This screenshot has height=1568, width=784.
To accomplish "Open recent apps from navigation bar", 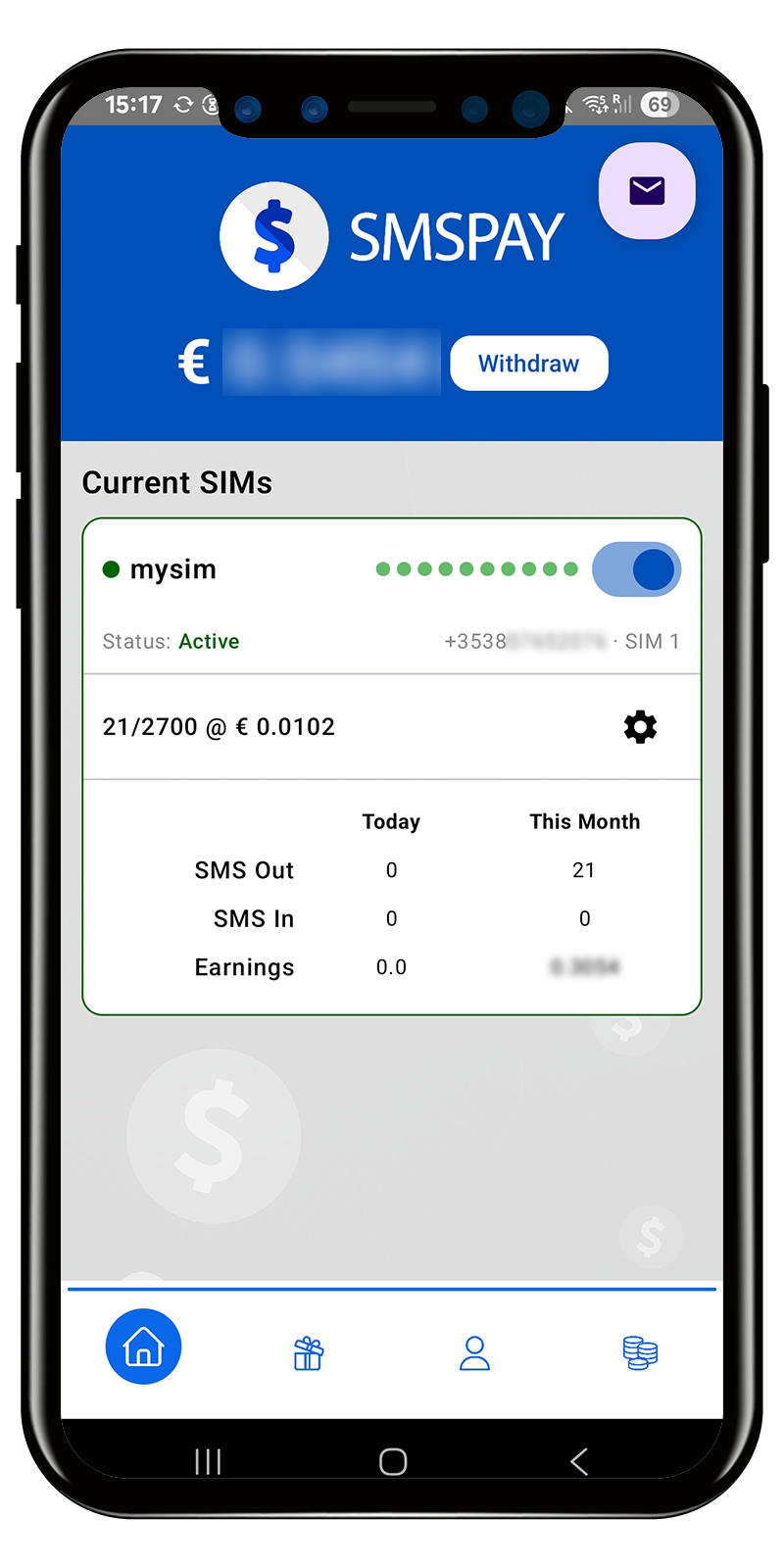I will 208,1461.
